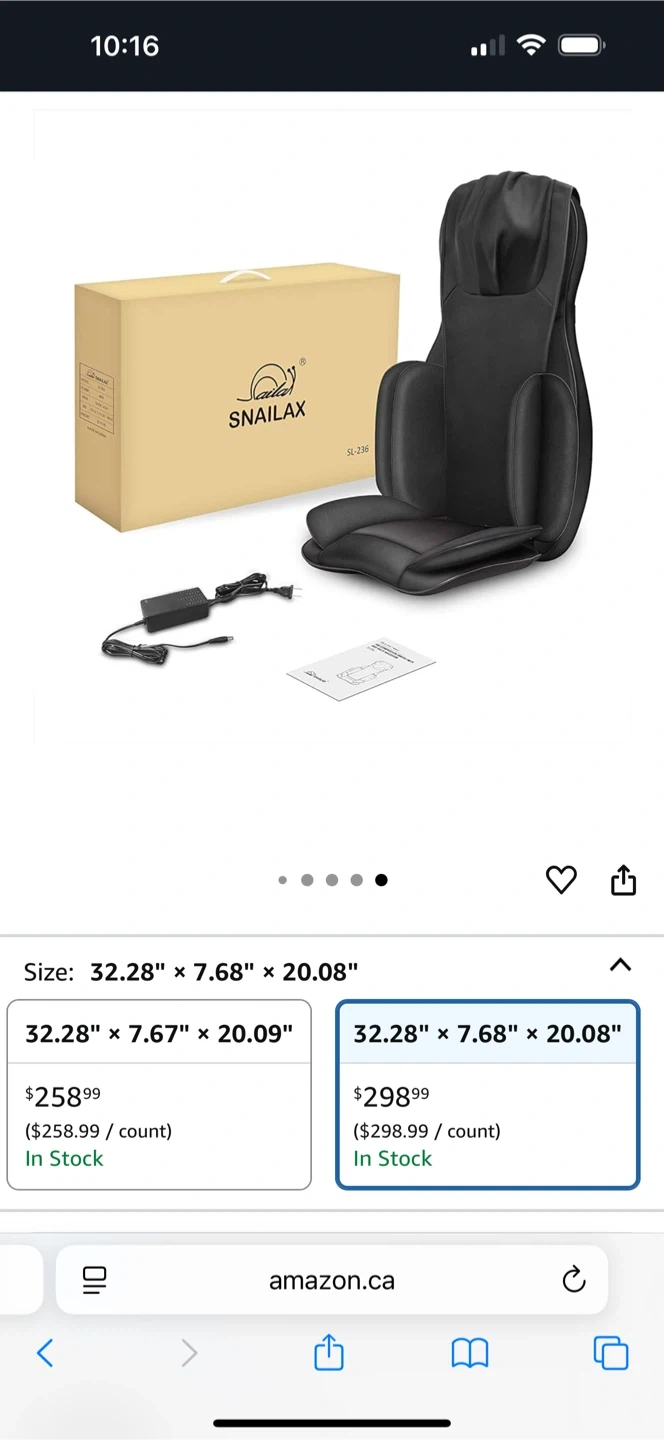Open the product image full view
Screen dimensions: 664x1440
(x=332, y=426)
